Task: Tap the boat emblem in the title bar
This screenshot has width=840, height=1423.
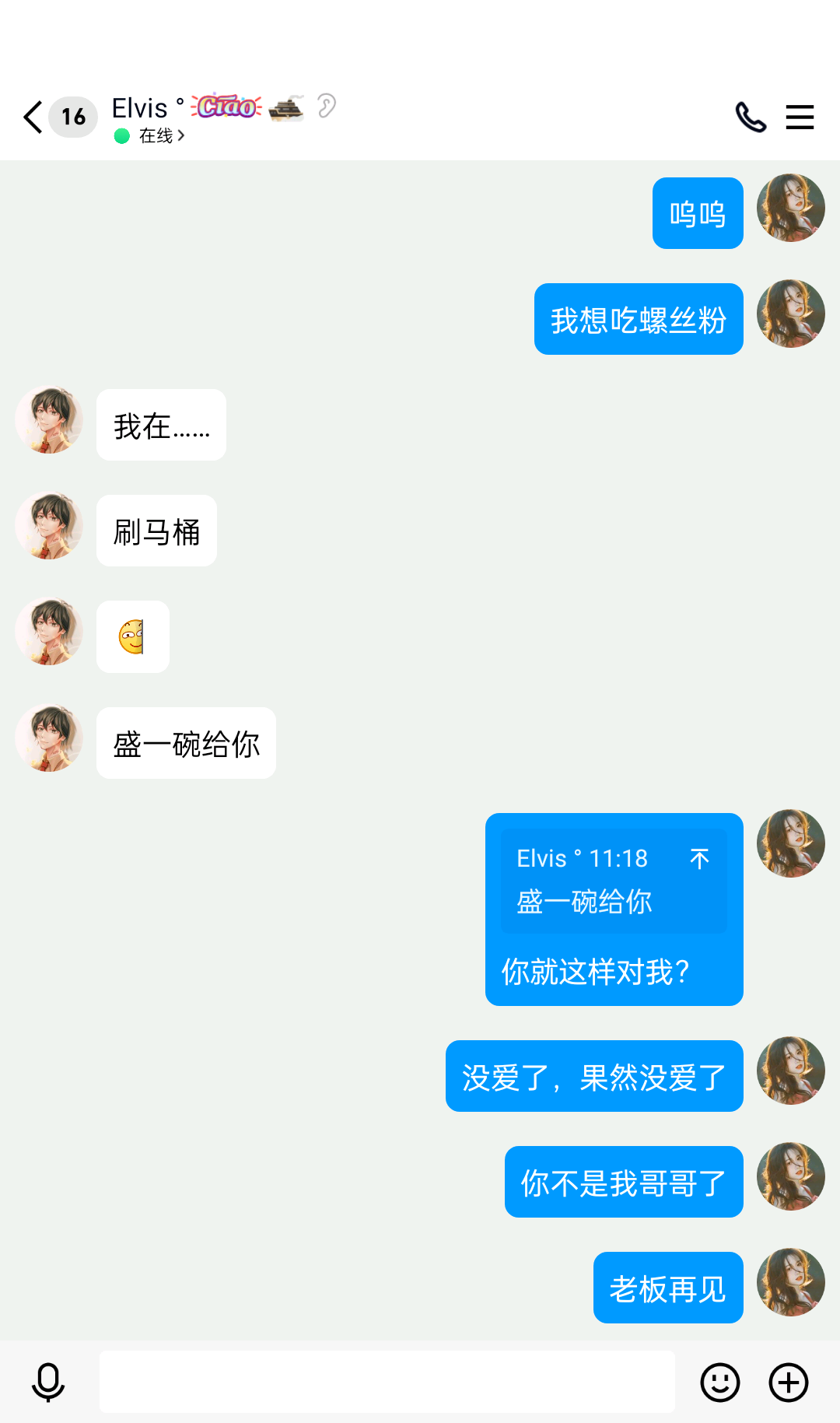Action: point(287,108)
